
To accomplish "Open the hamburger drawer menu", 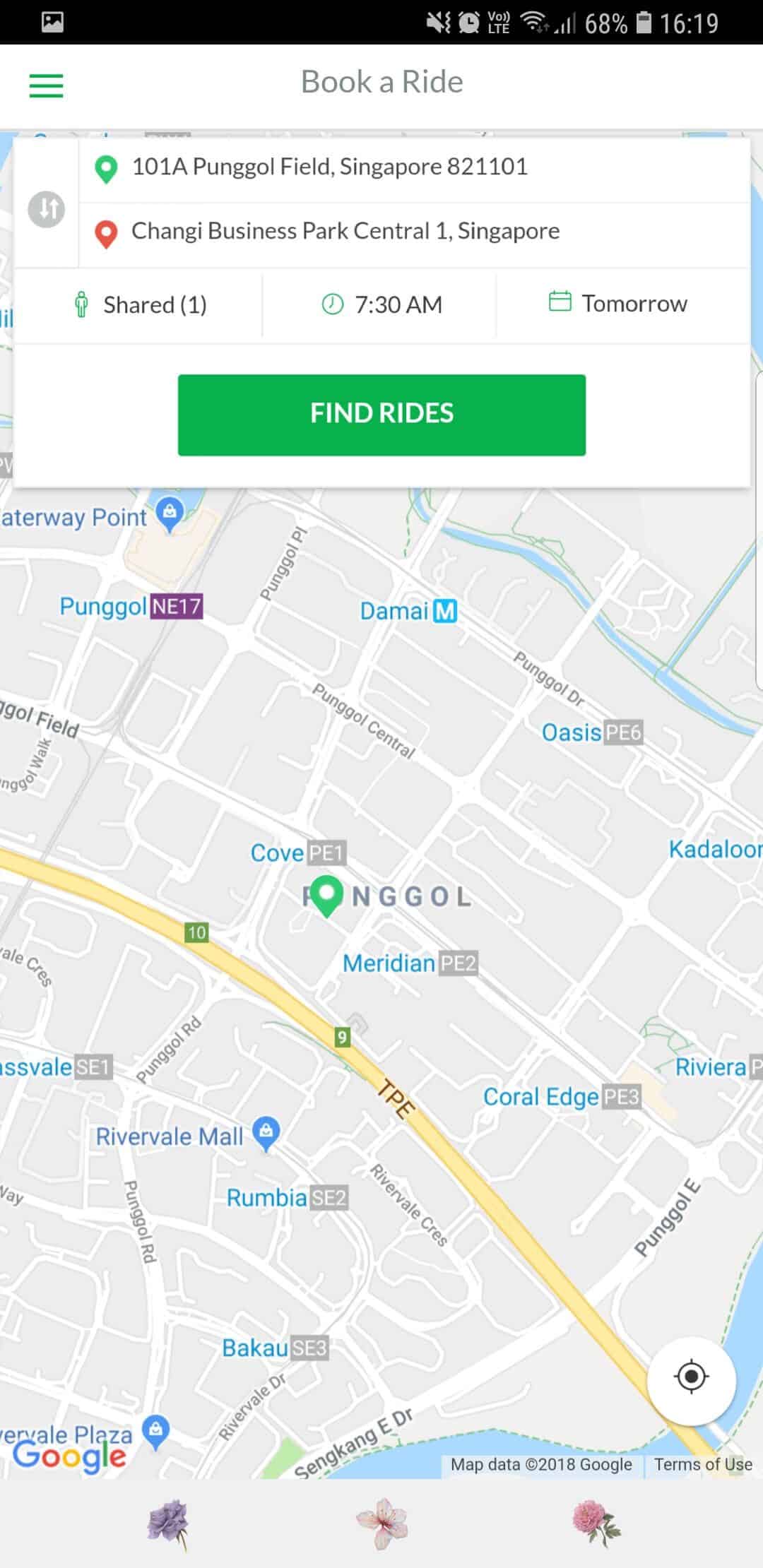I will point(46,85).
